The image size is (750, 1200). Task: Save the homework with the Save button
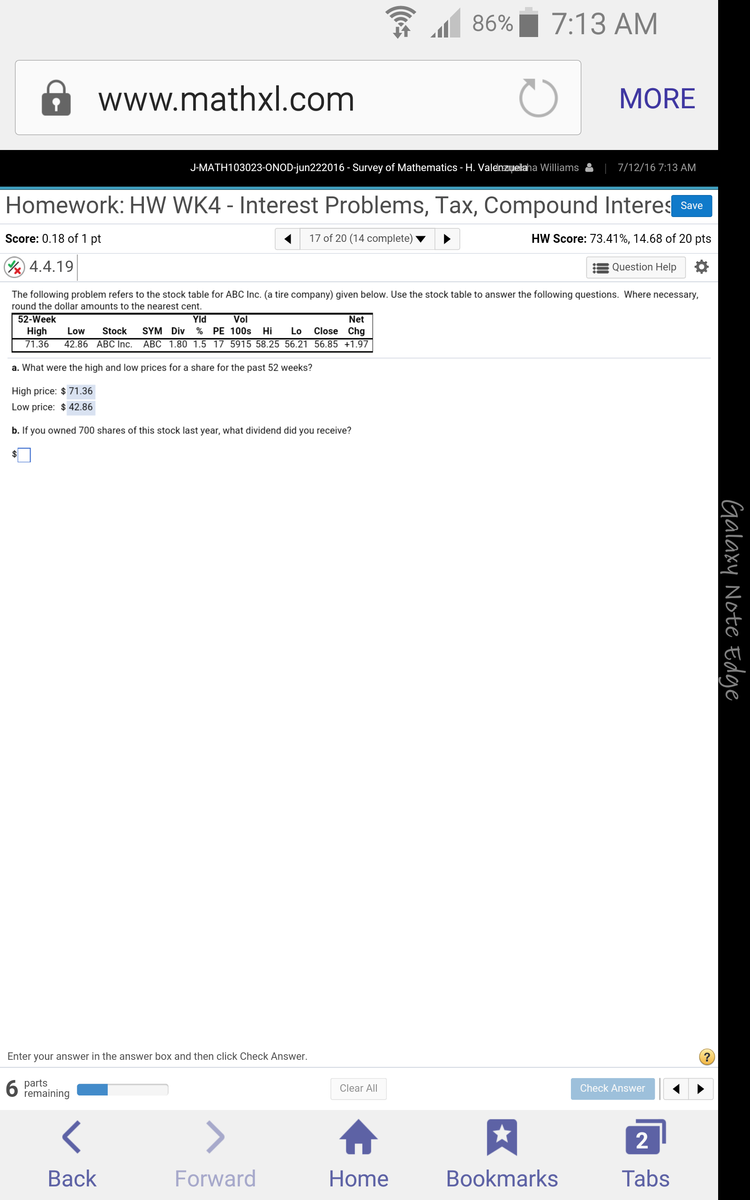click(692, 205)
